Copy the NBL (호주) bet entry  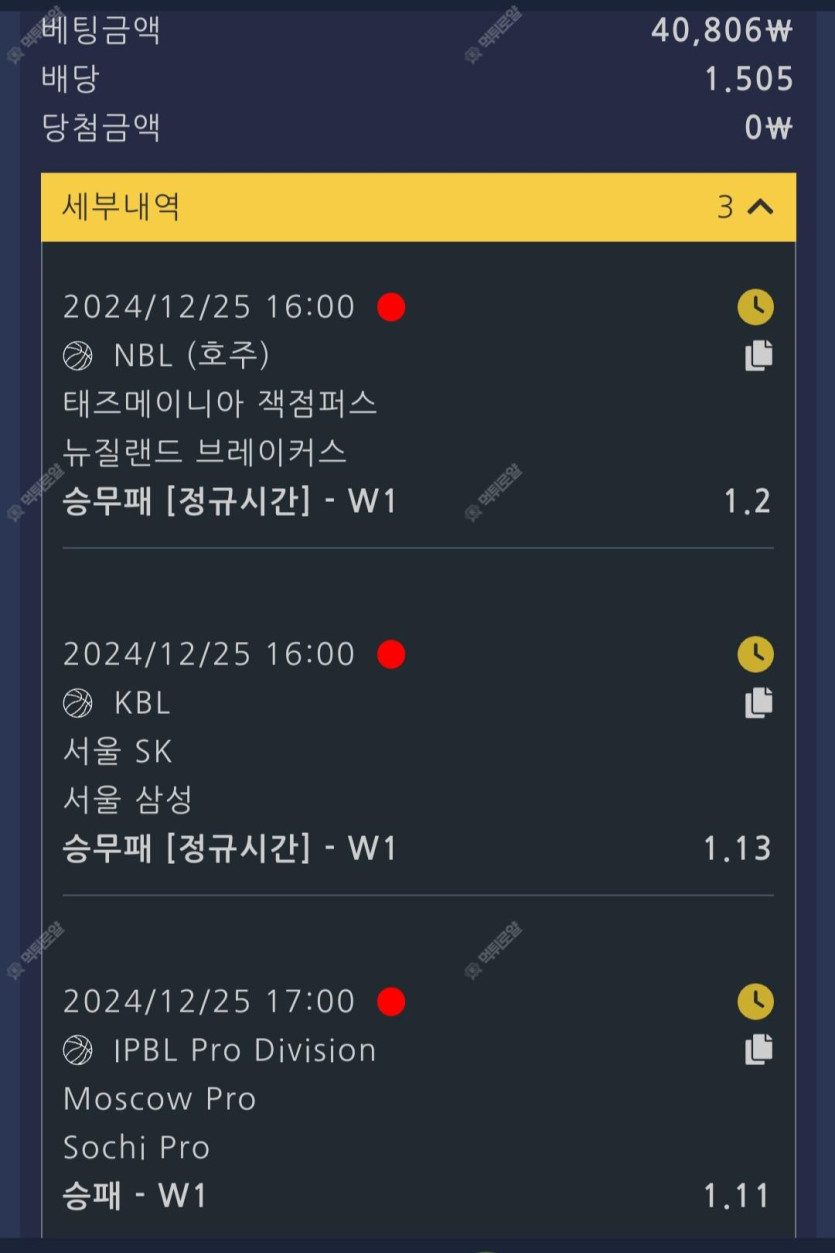coord(759,355)
